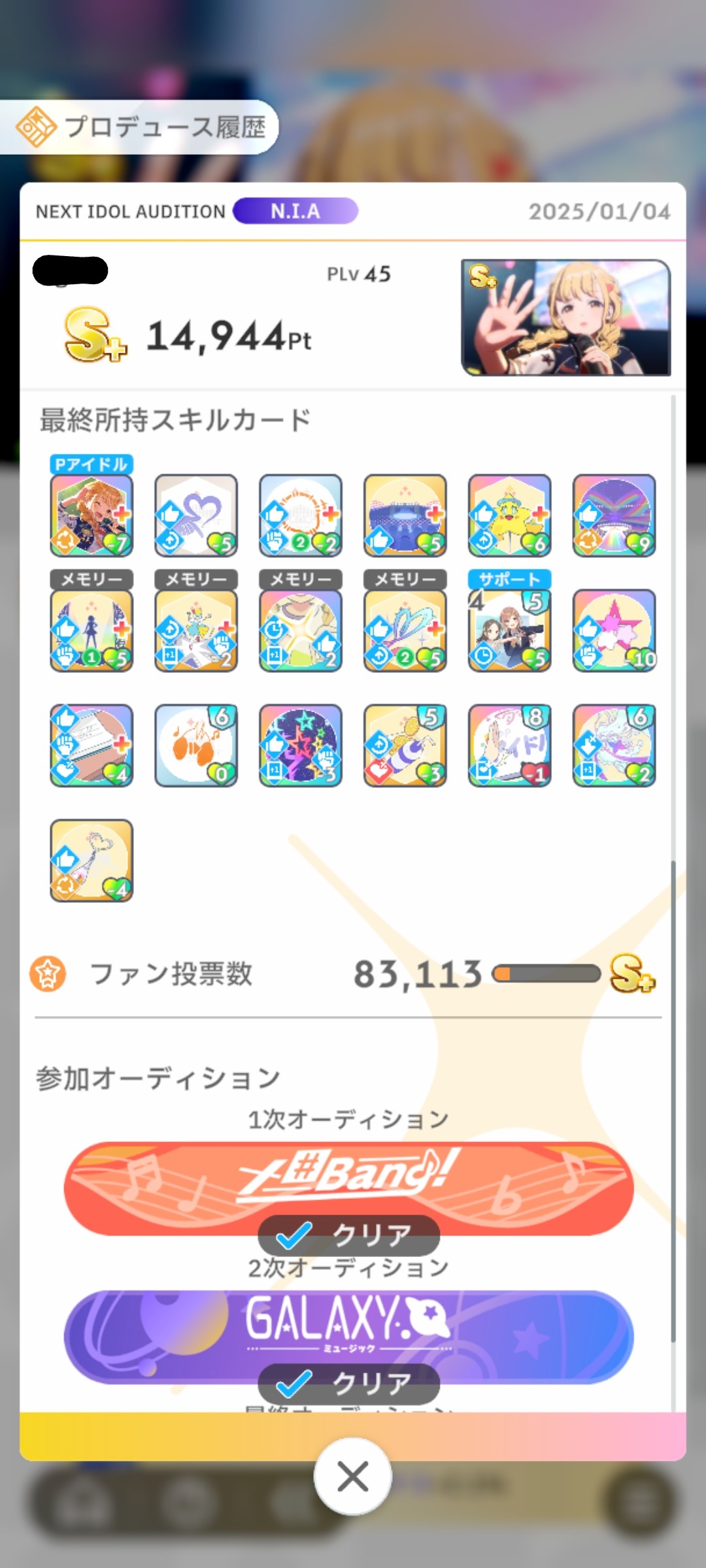View the rainbow stage card costing 9
Screen dimensions: 706x1568
[x=614, y=515]
